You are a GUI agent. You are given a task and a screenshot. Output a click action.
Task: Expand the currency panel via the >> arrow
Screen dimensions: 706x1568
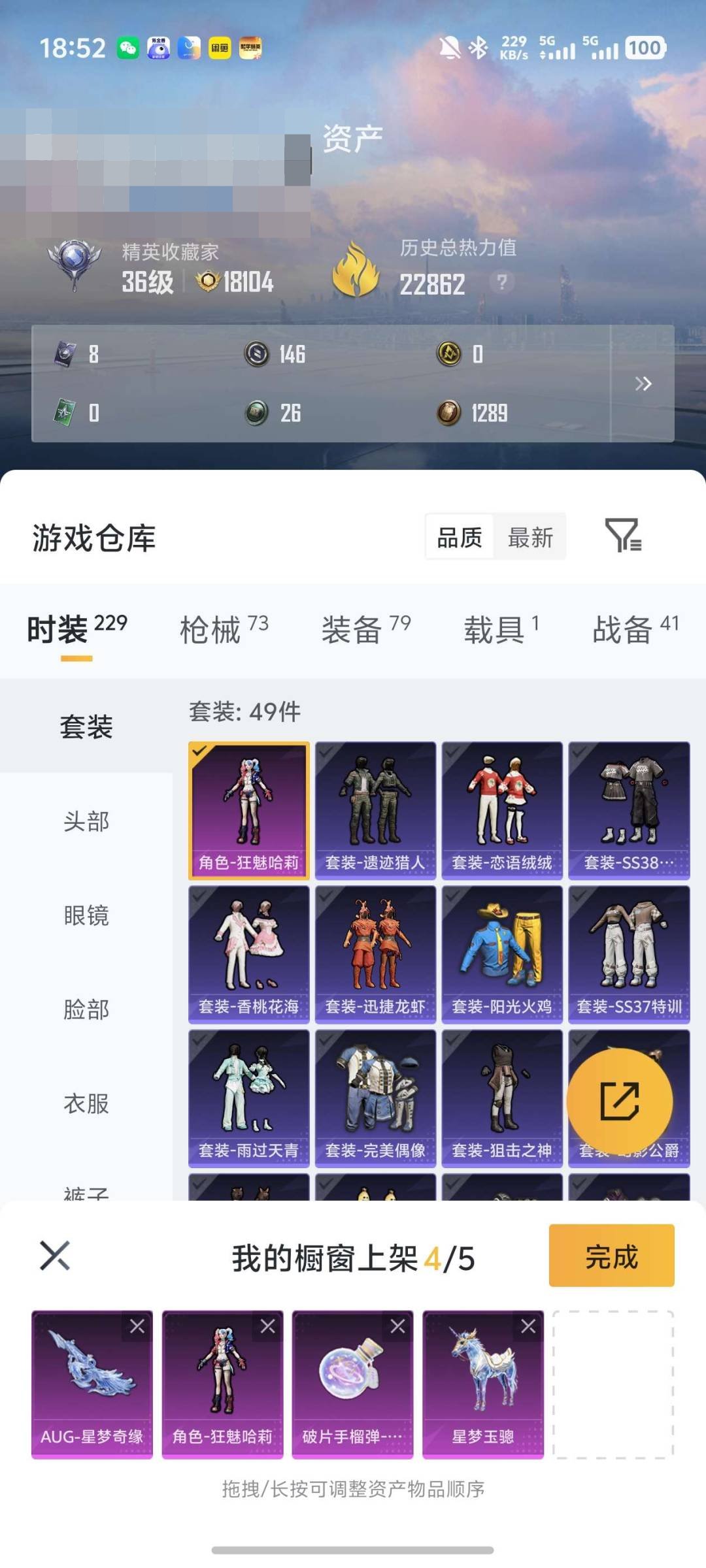pyautogui.click(x=644, y=384)
